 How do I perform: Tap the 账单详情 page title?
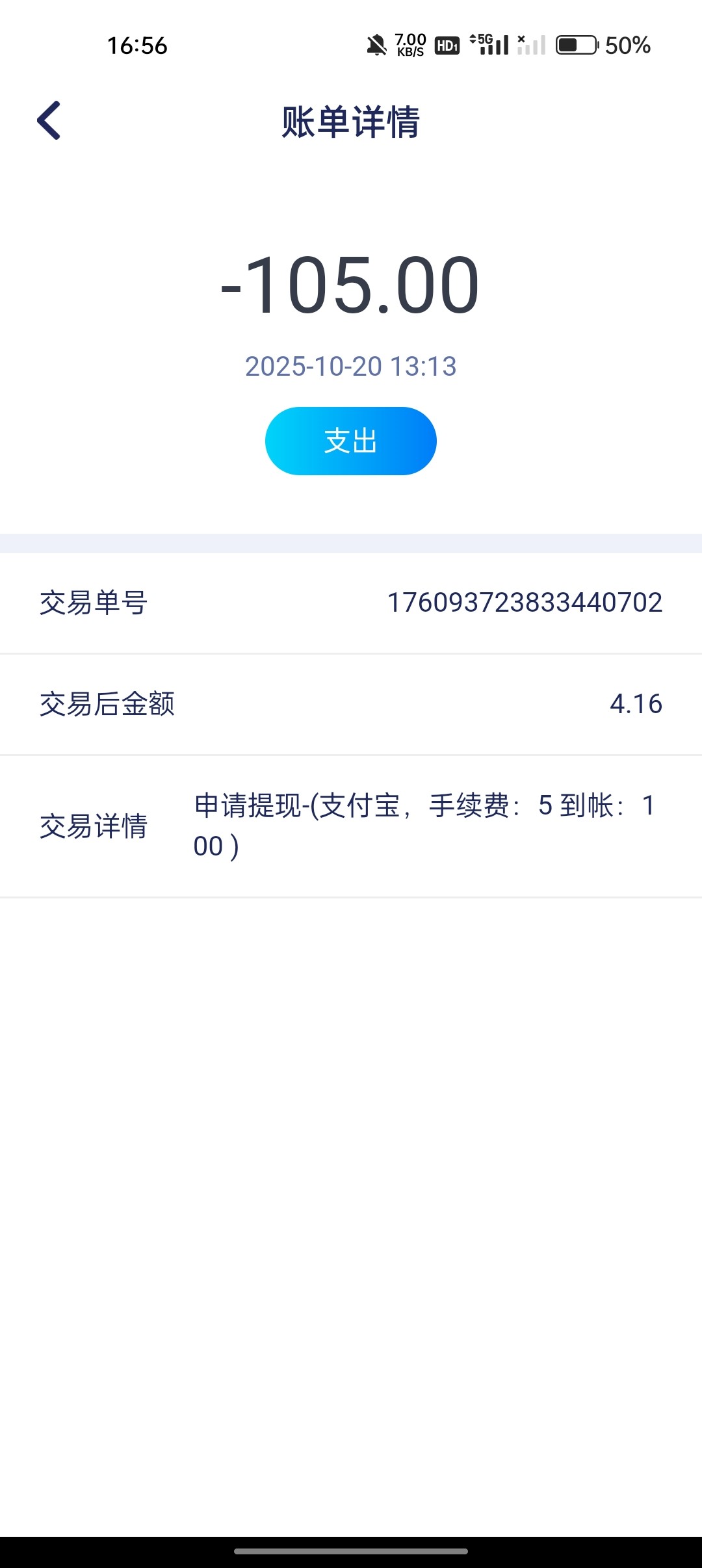point(350,120)
